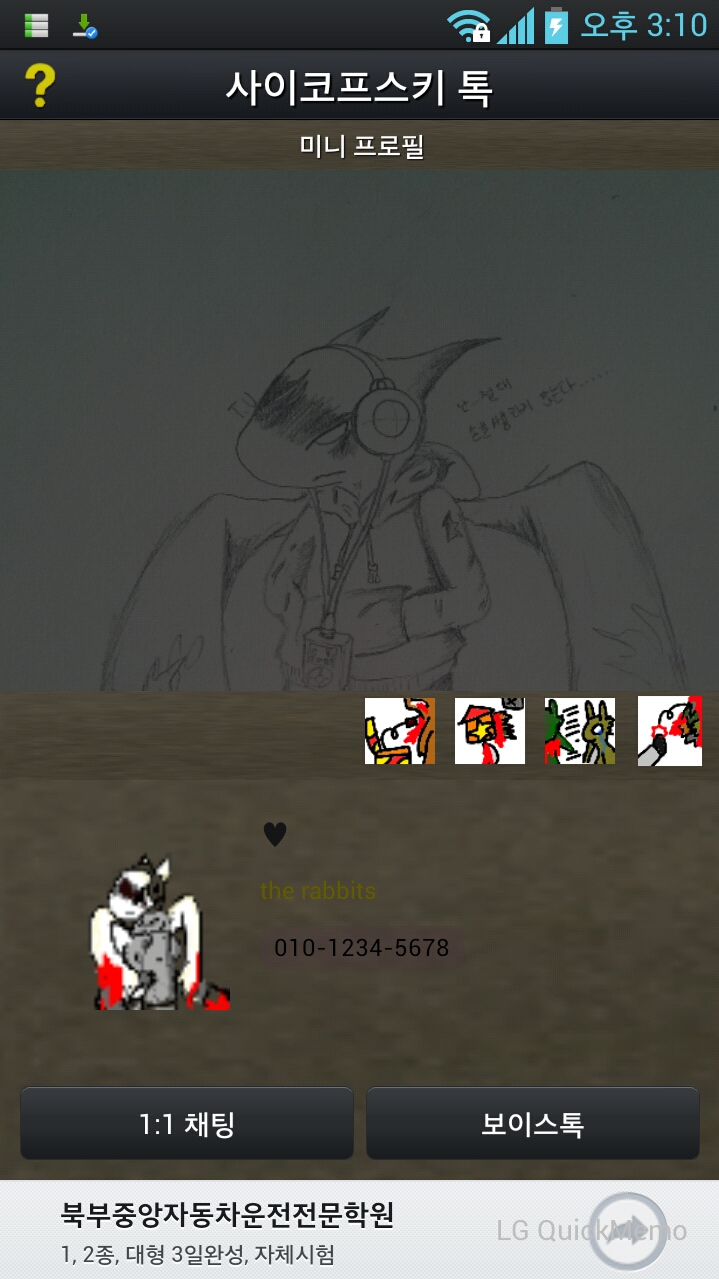Open the first small thumbnail with orange stripe
719x1279 pixels.
[399, 731]
